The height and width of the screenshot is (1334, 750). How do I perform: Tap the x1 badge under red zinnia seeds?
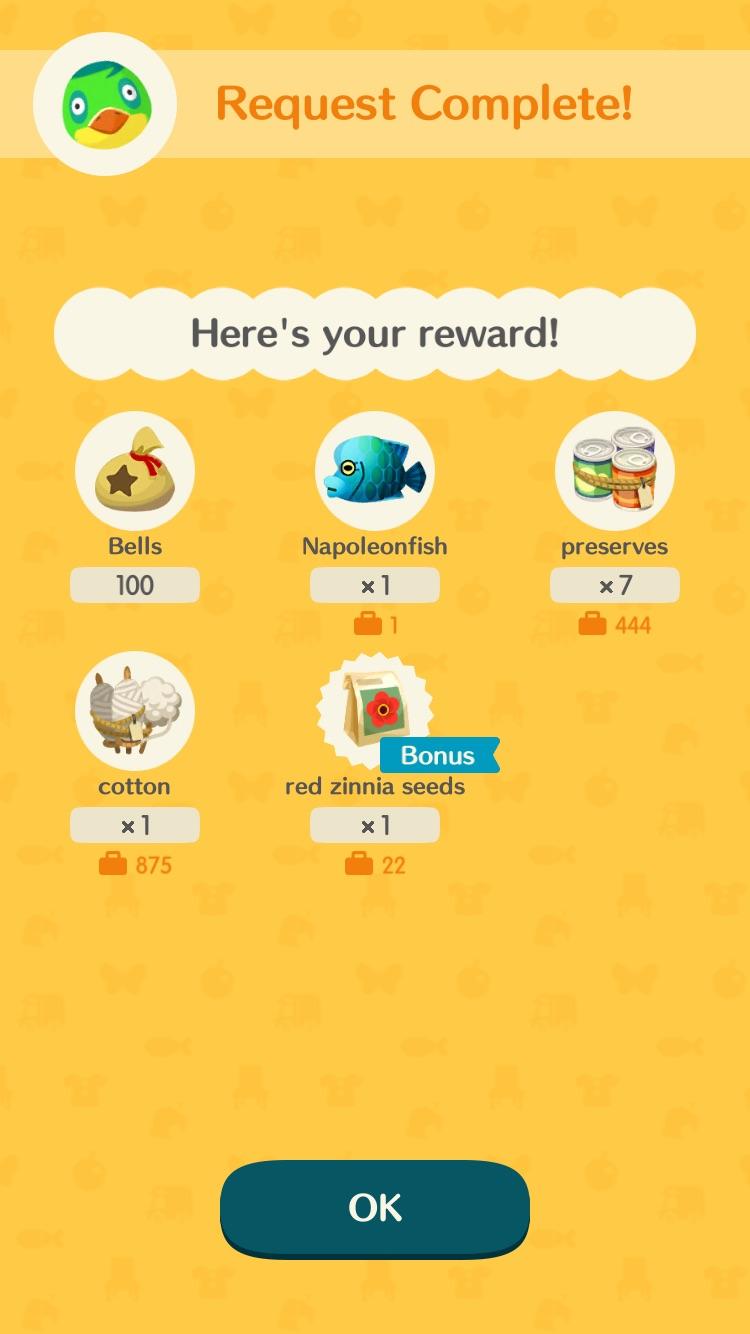[x=375, y=825]
